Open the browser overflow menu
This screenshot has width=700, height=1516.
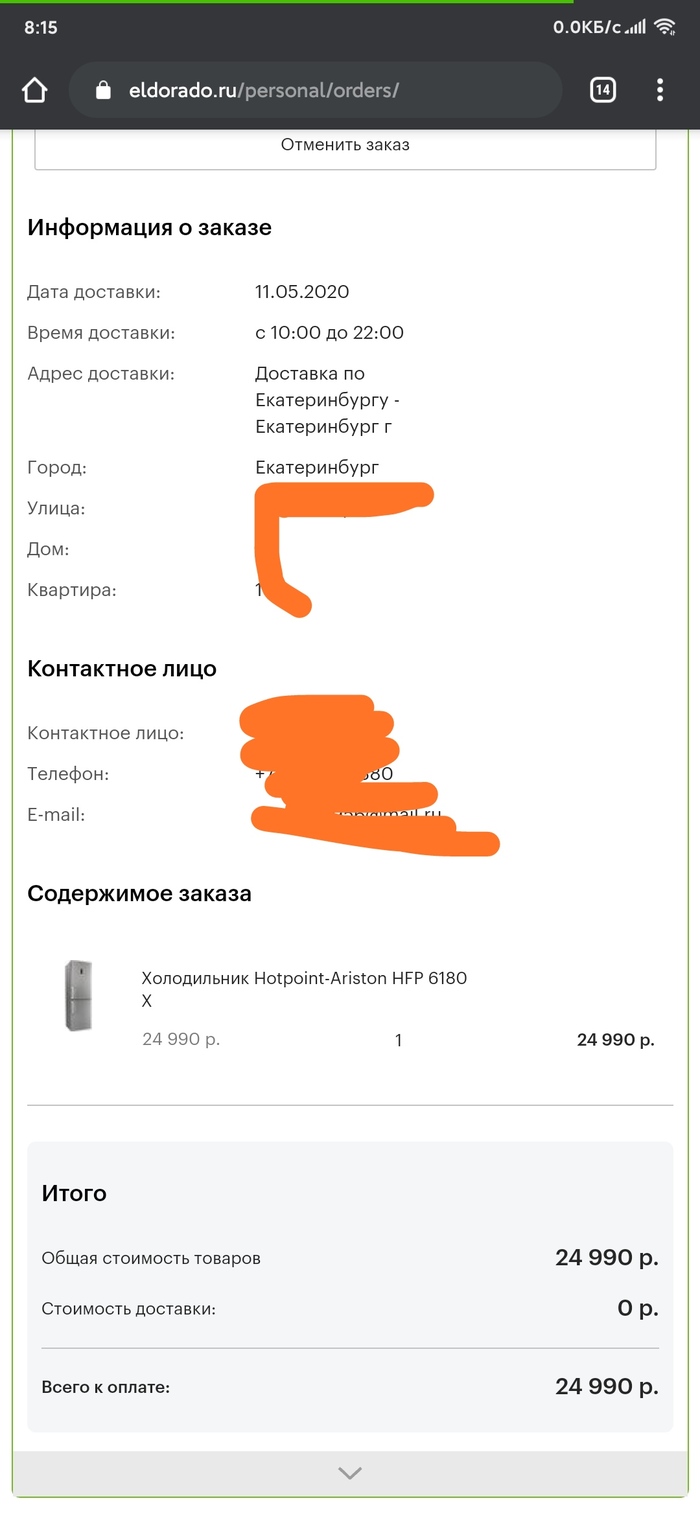660,91
